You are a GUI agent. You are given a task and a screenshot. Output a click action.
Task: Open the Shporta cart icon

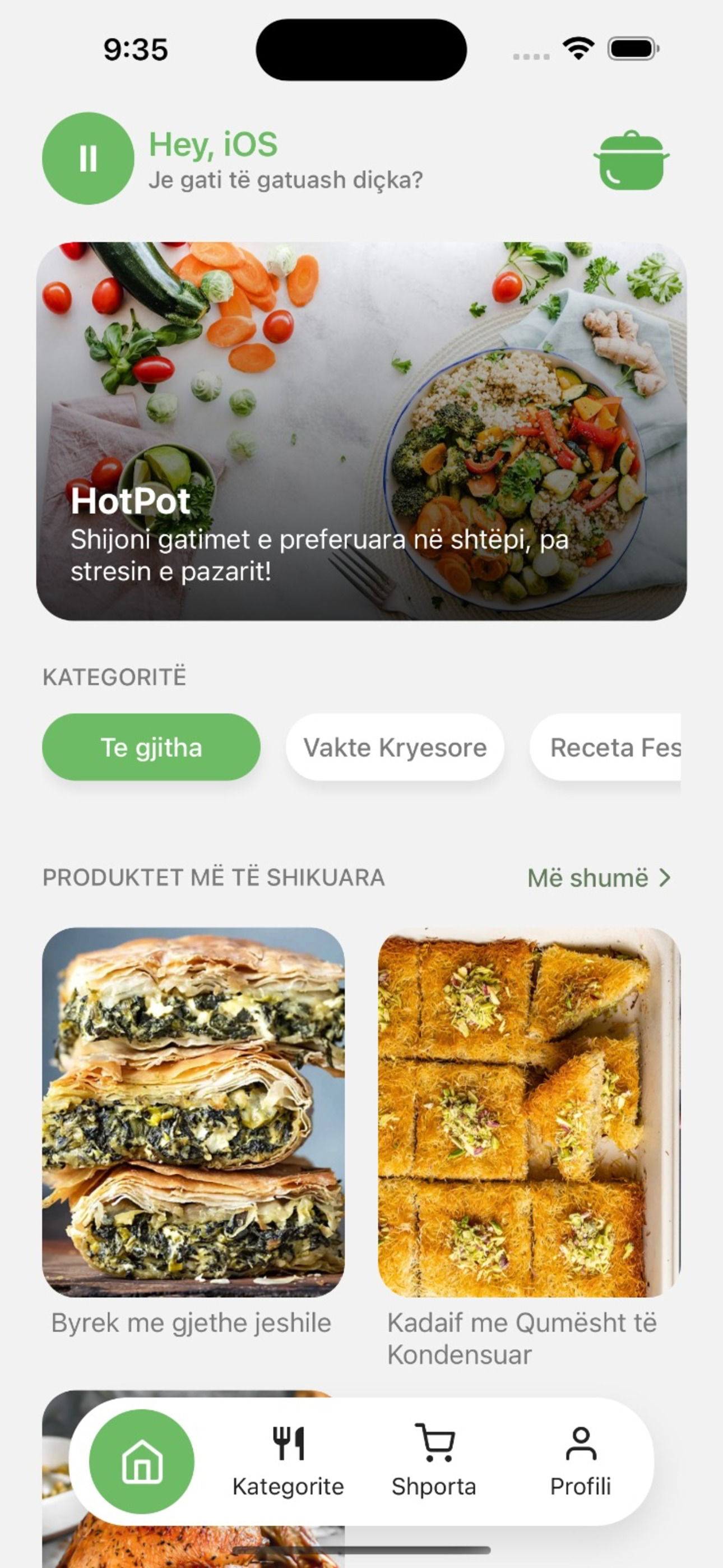click(x=435, y=1441)
